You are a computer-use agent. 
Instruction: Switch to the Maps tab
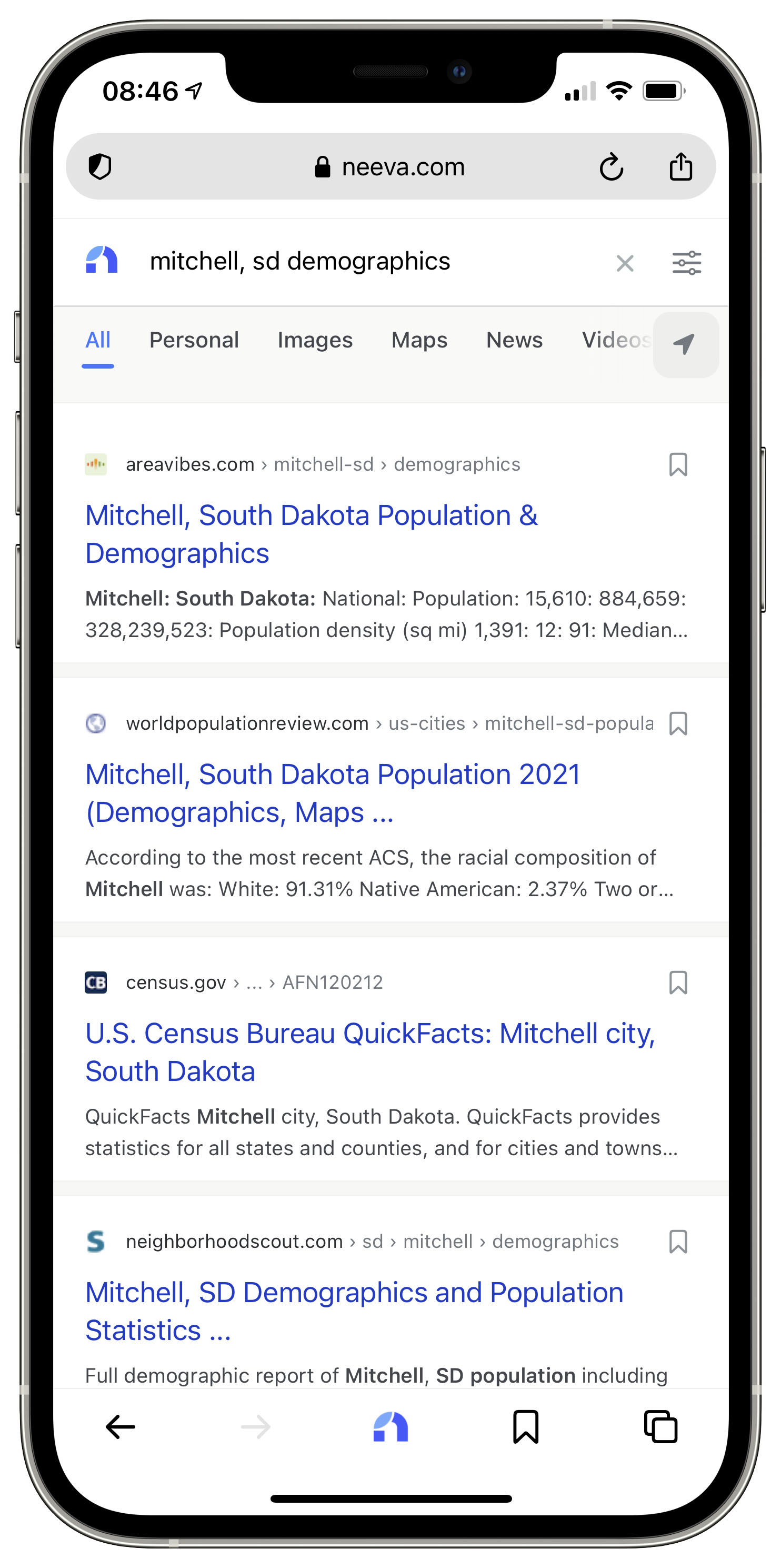tap(419, 340)
